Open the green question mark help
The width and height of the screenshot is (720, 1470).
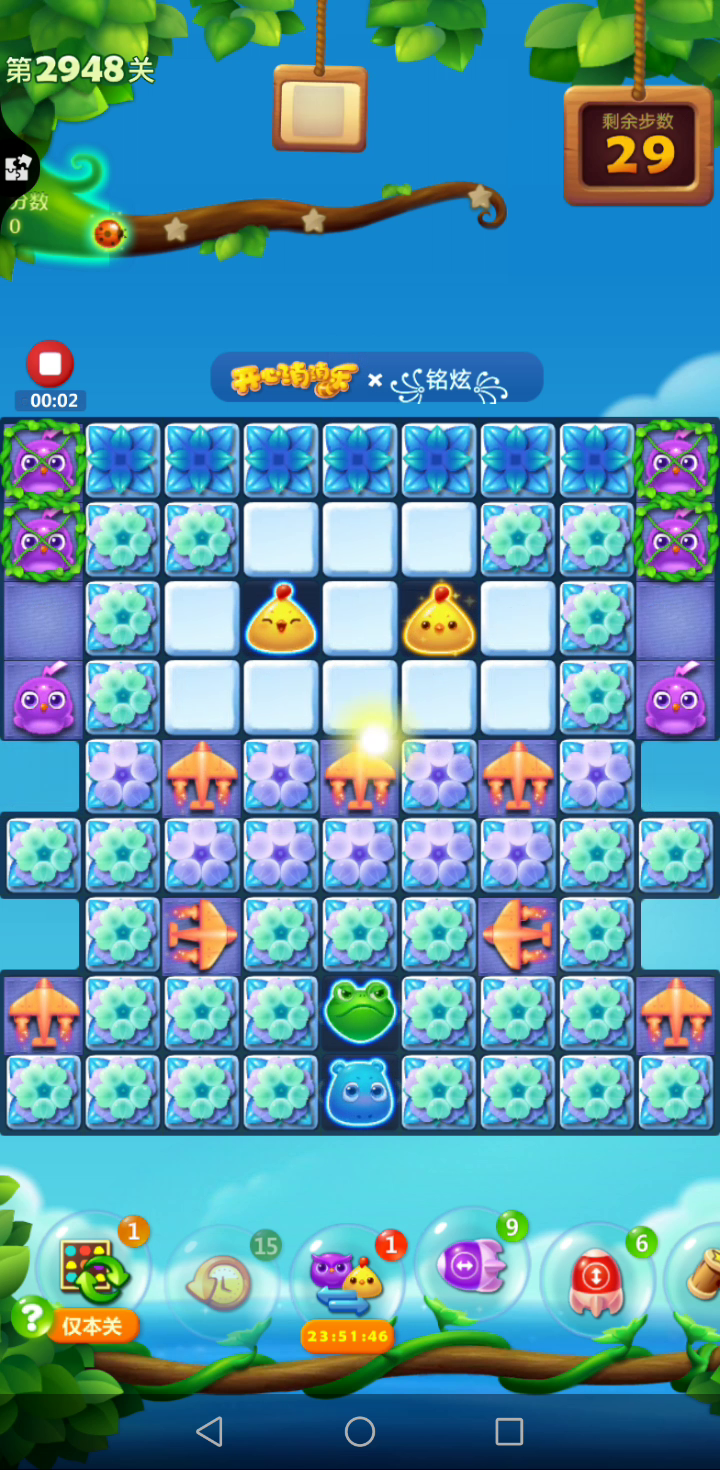click(31, 1317)
